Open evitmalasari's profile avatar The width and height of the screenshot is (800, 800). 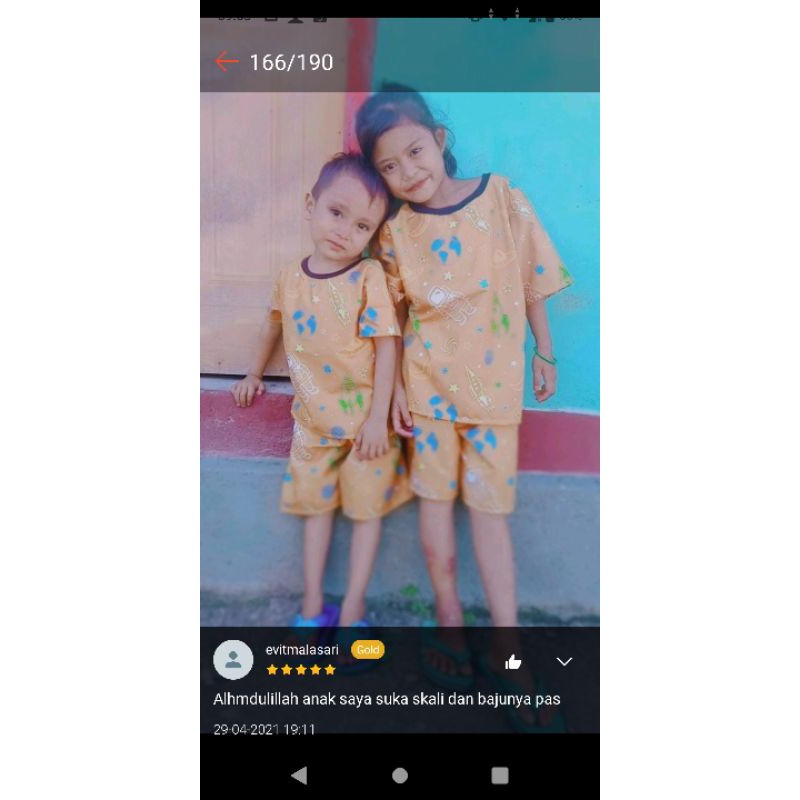[x=233, y=660]
